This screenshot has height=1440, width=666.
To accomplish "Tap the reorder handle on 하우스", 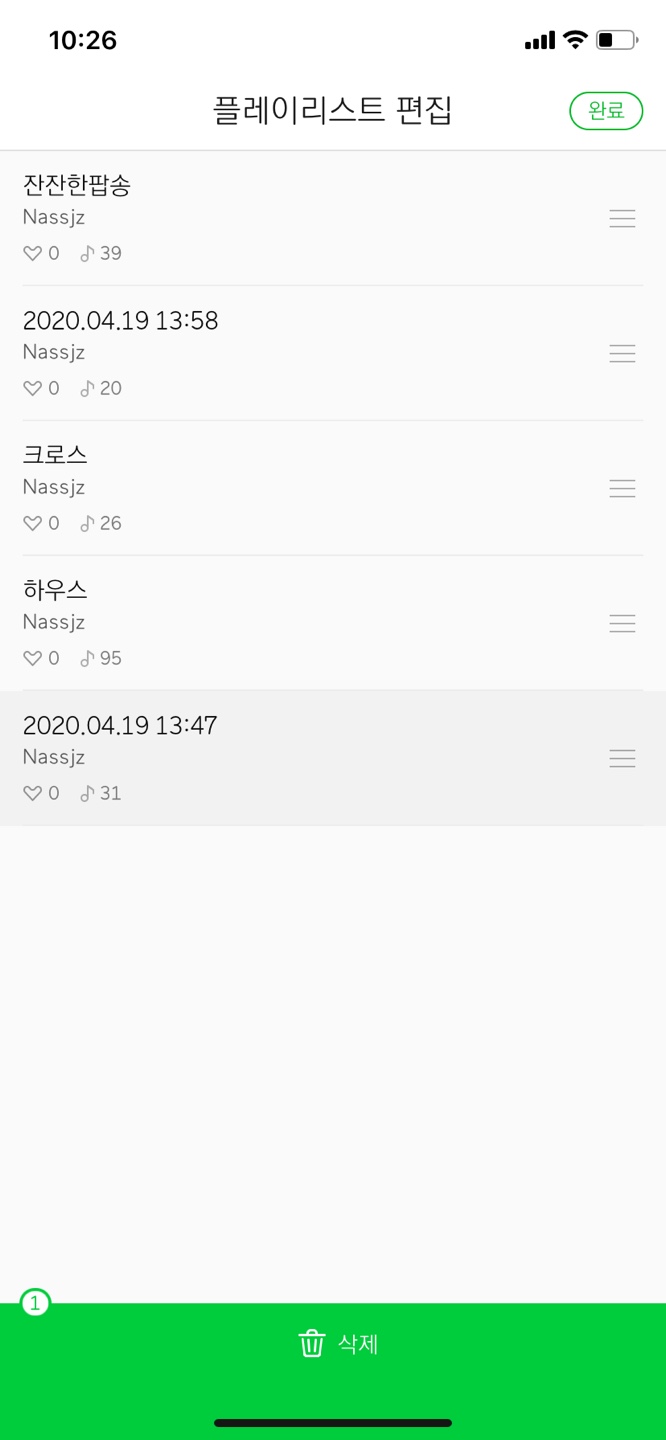I will pyautogui.click(x=622, y=623).
